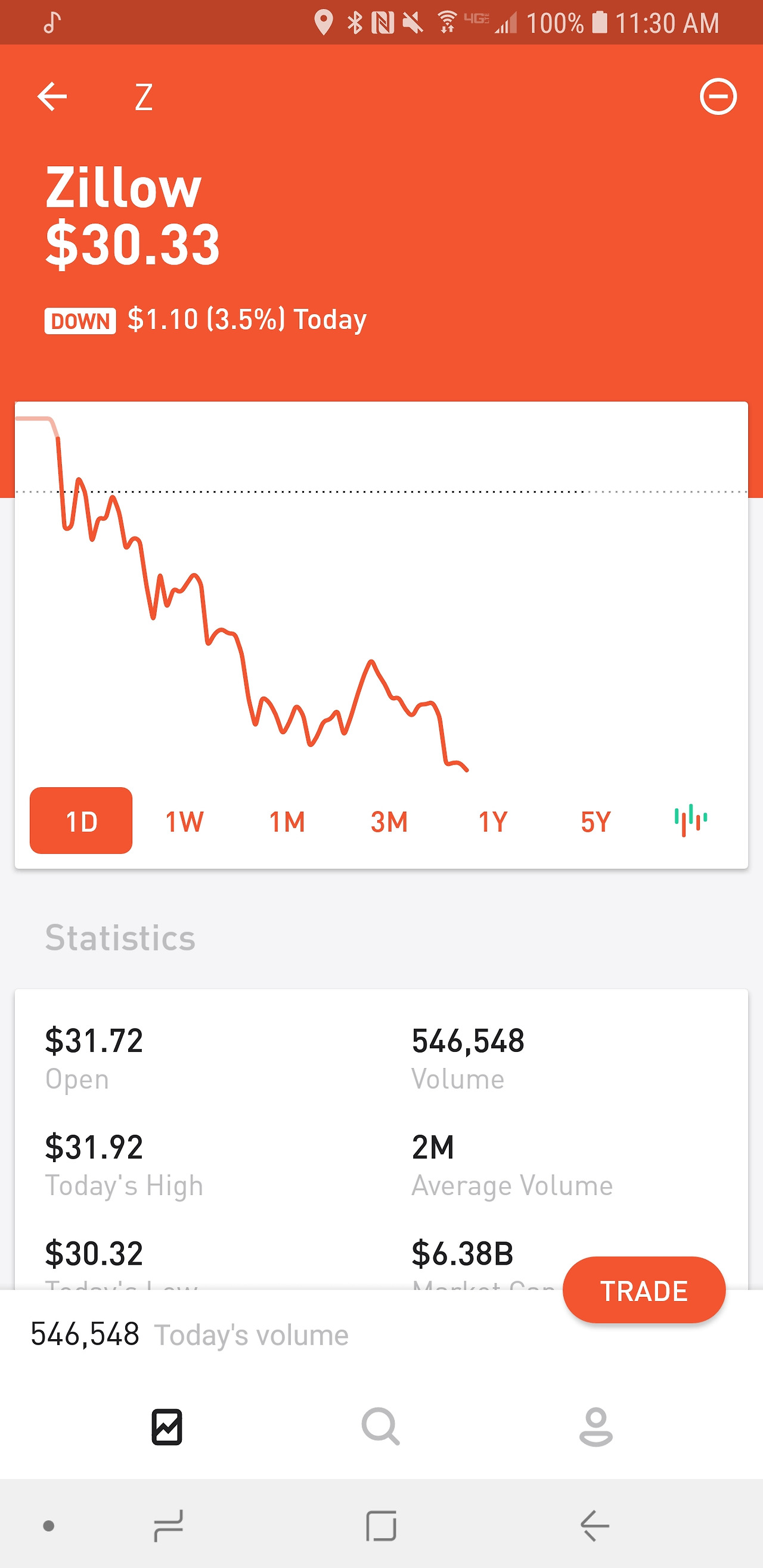Toggle the candlestick chart view
The width and height of the screenshot is (763, 1568).
point(690,821)
